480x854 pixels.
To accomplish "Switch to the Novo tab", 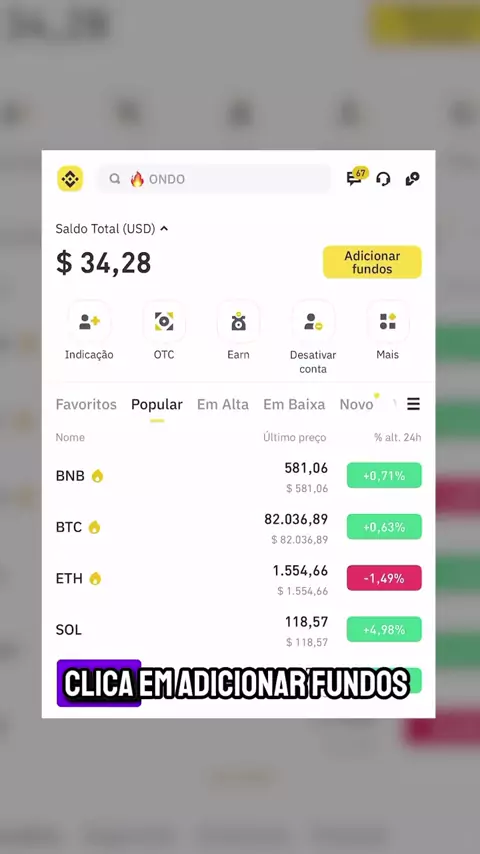I will point(357,404).
